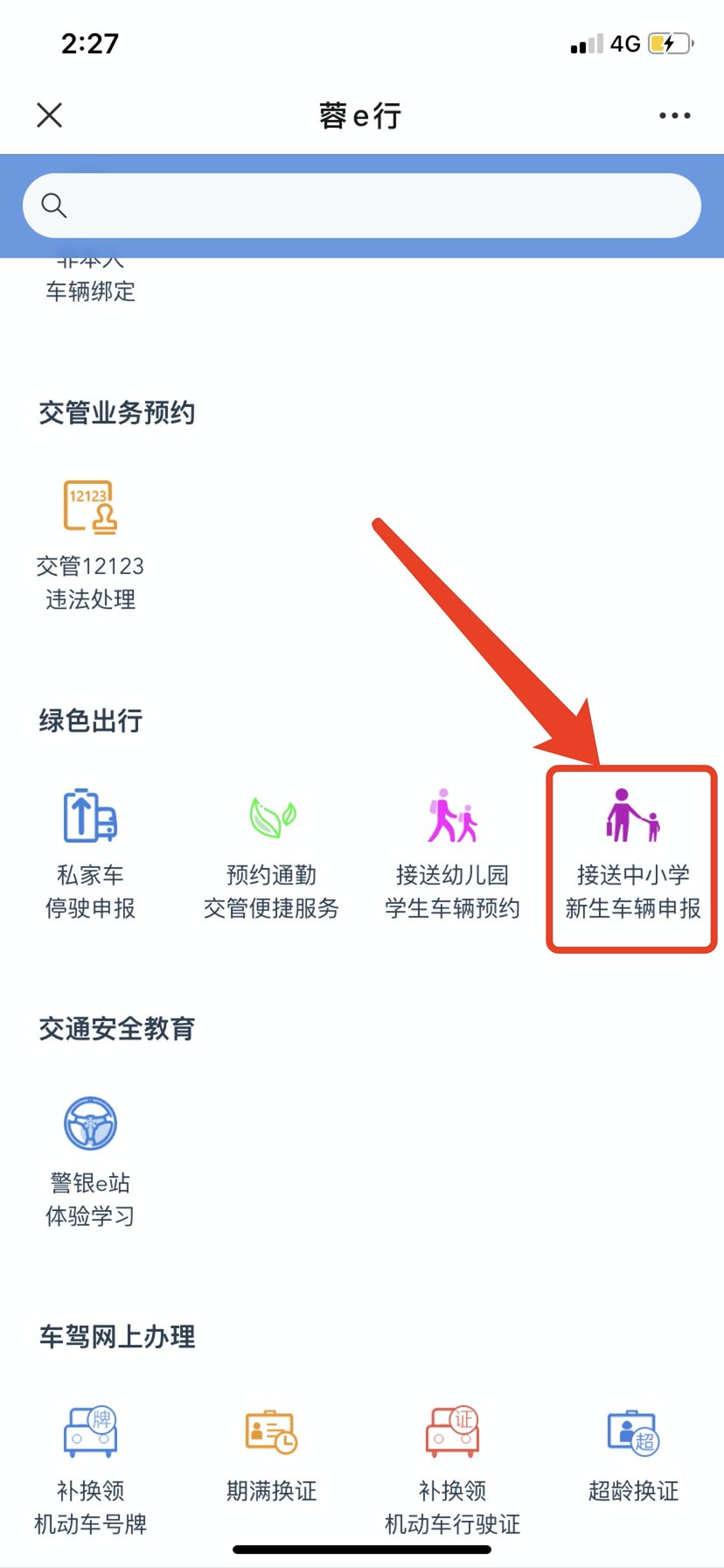Open 交管12123 违法处理

[x=90, y=544]
